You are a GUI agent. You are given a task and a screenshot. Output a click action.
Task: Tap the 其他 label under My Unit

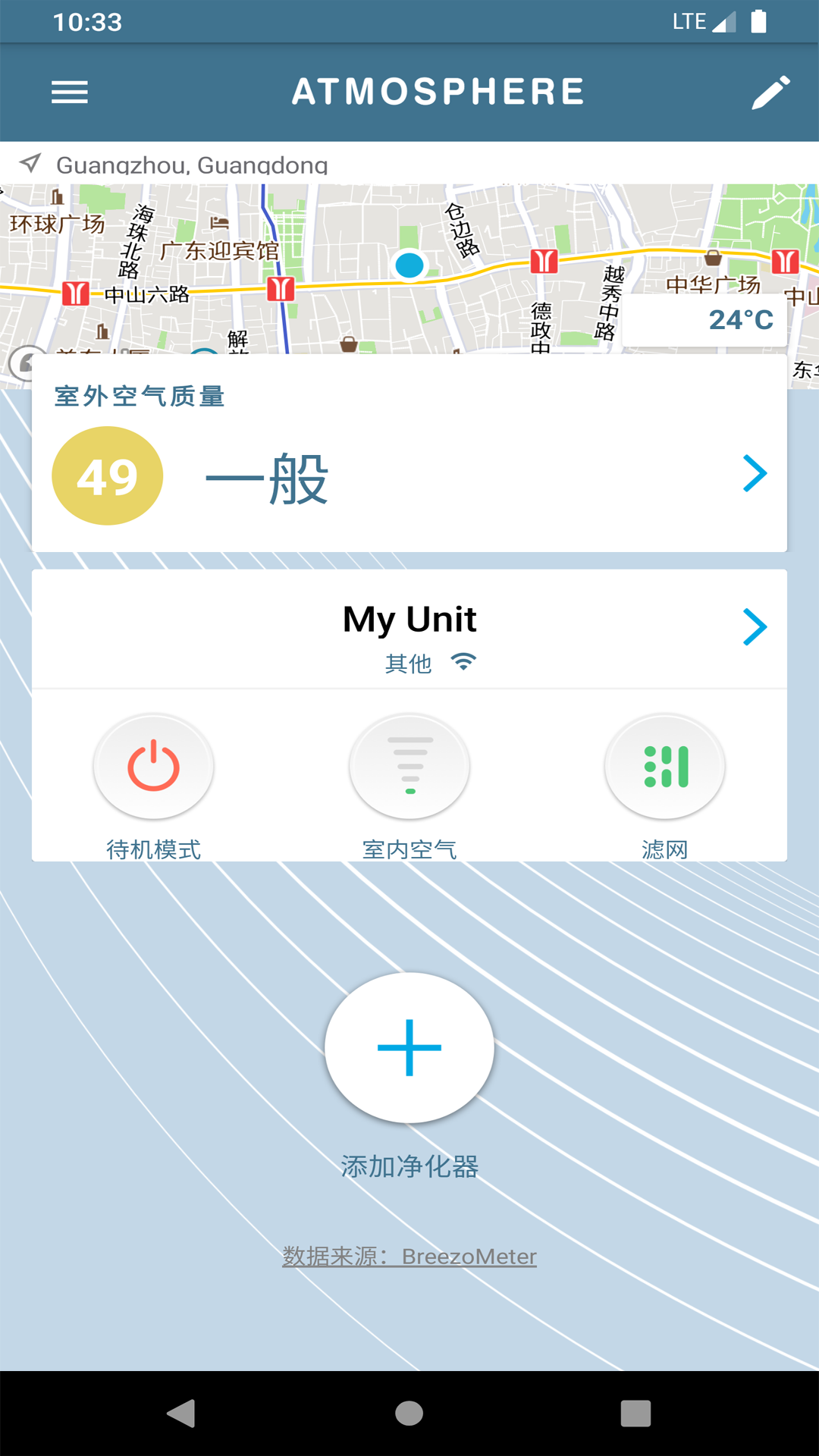pyautogui.click(x=407, y=663)
